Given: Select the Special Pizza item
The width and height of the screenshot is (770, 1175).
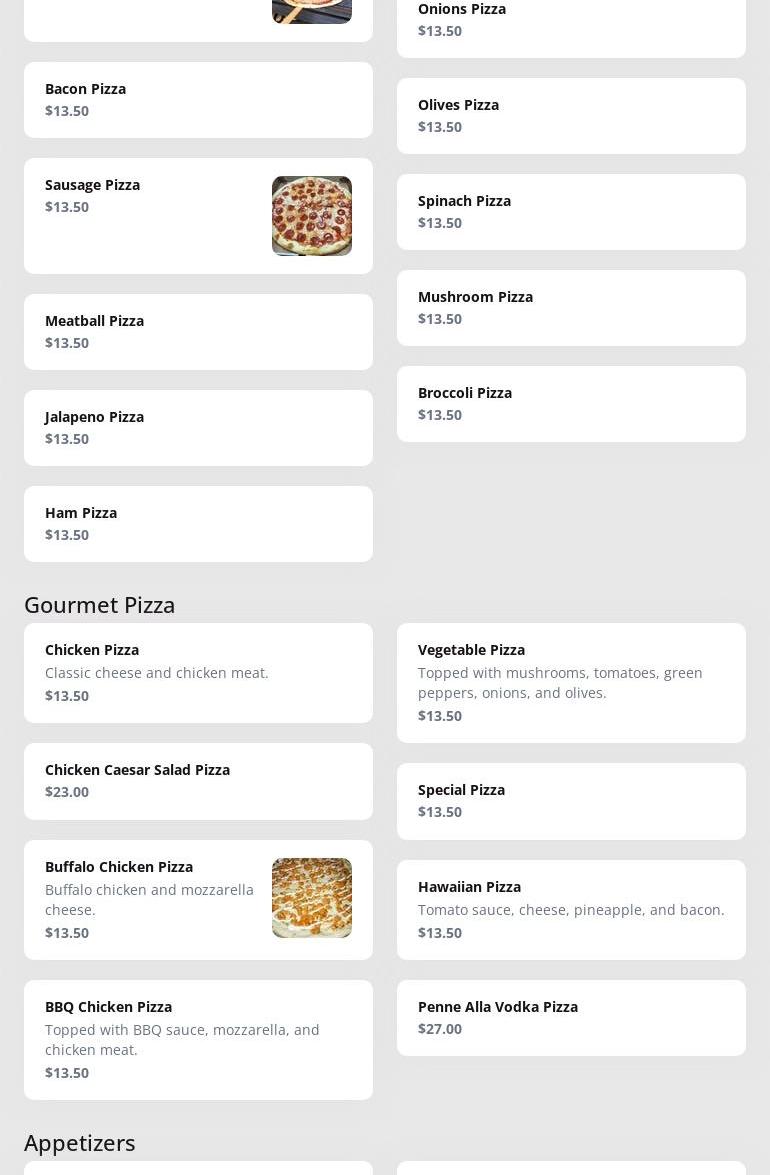Looking at the screenshot, I should (x=571, y=801).
